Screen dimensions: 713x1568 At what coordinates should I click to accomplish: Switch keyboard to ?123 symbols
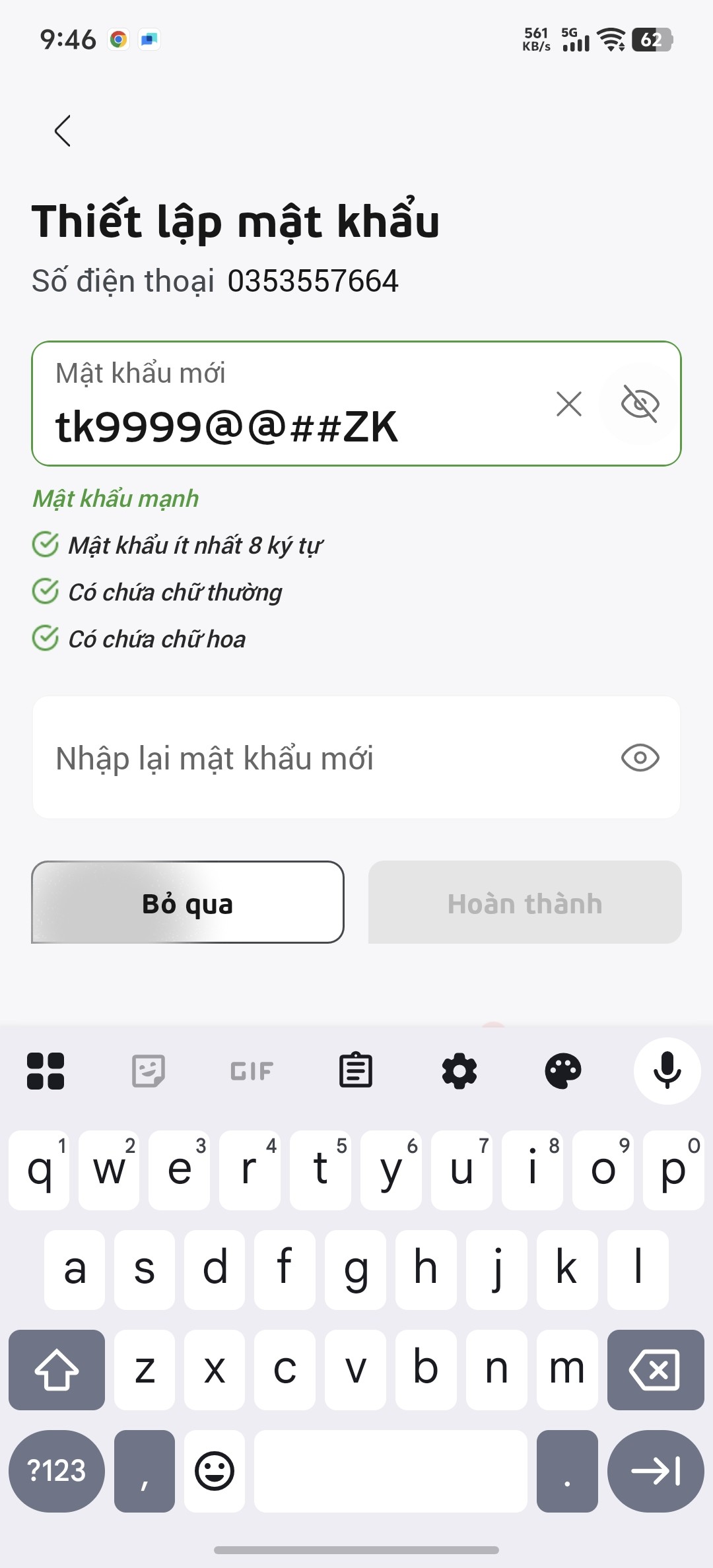coord(57,1471)
